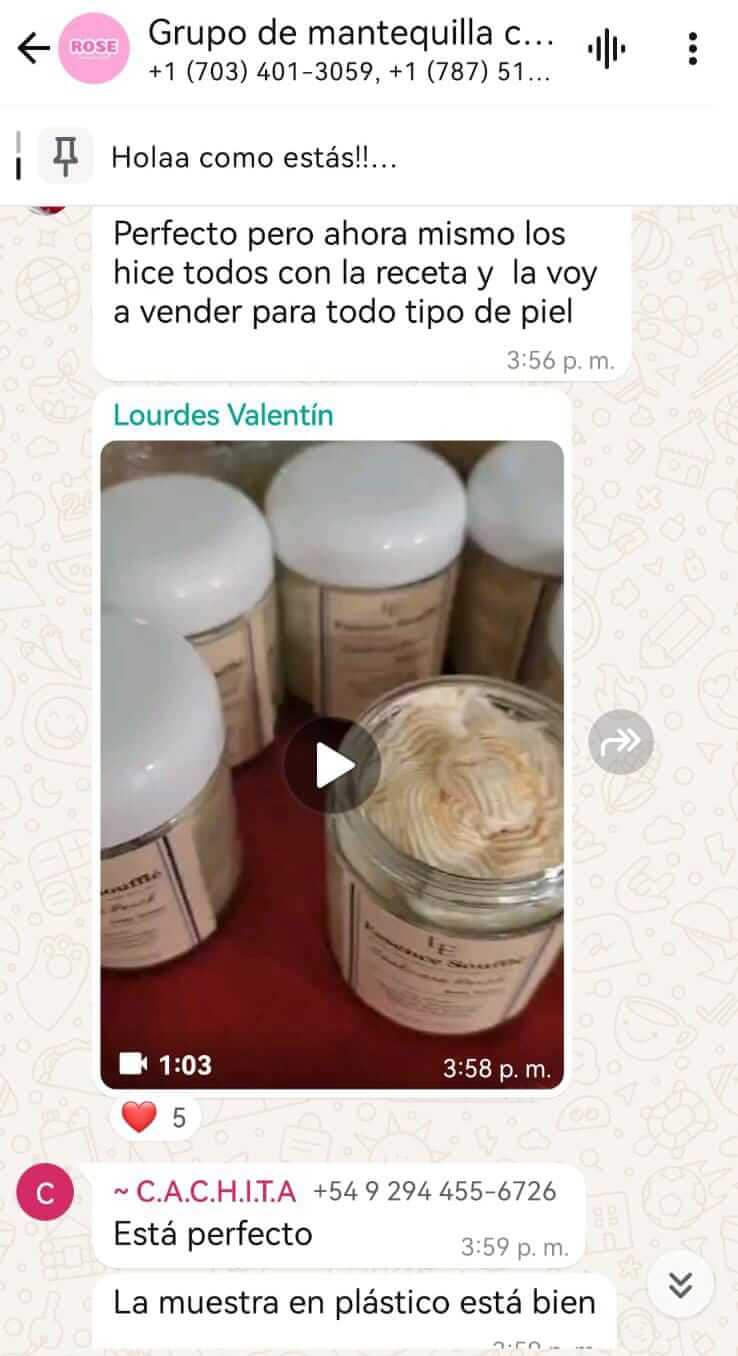Tap the sender name Lourdes Valentín
Image resolution: width=738 pixels, height=1356 pixels.
[223, 415]
